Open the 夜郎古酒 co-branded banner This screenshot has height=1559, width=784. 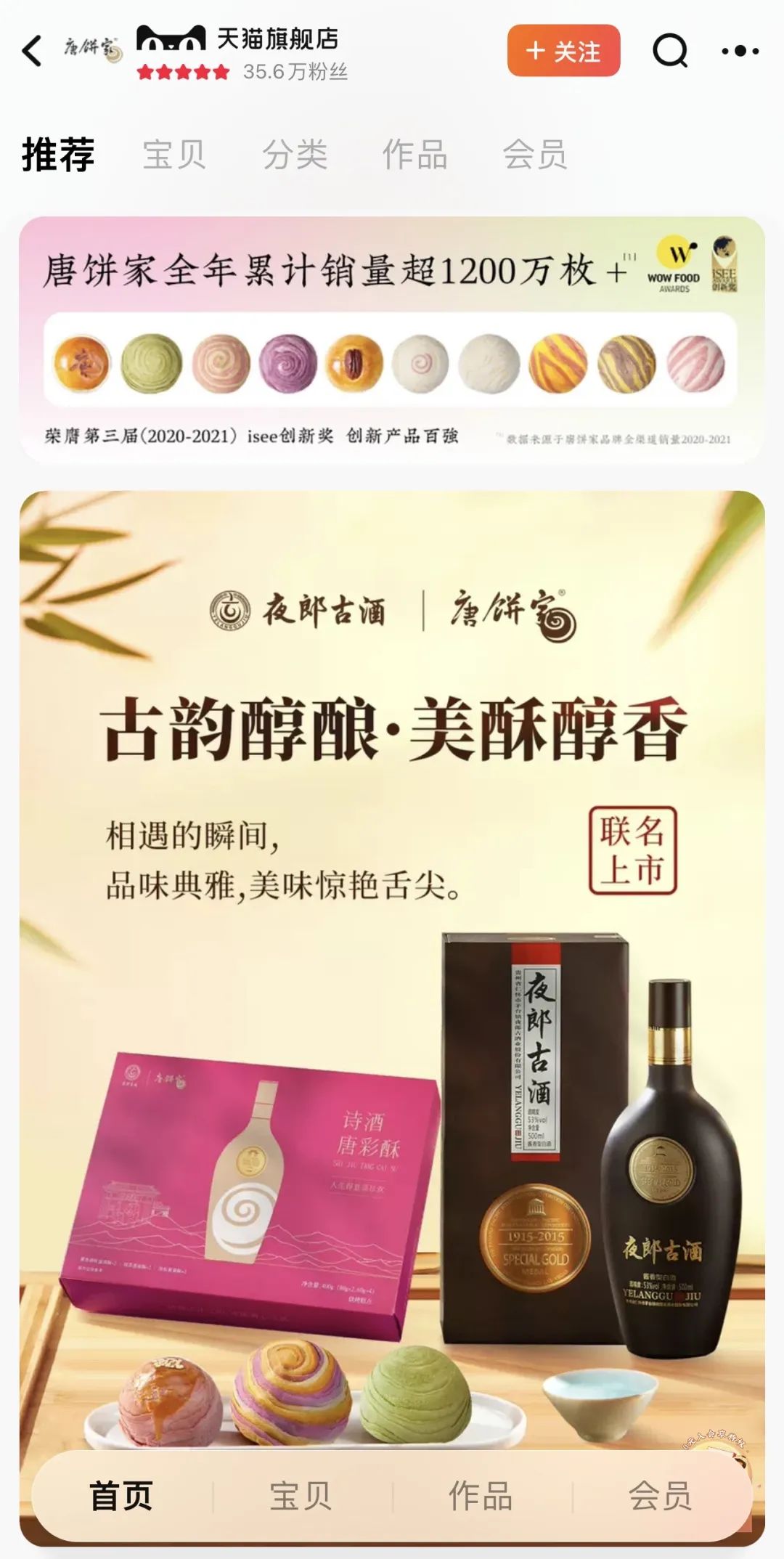(392, 944)
